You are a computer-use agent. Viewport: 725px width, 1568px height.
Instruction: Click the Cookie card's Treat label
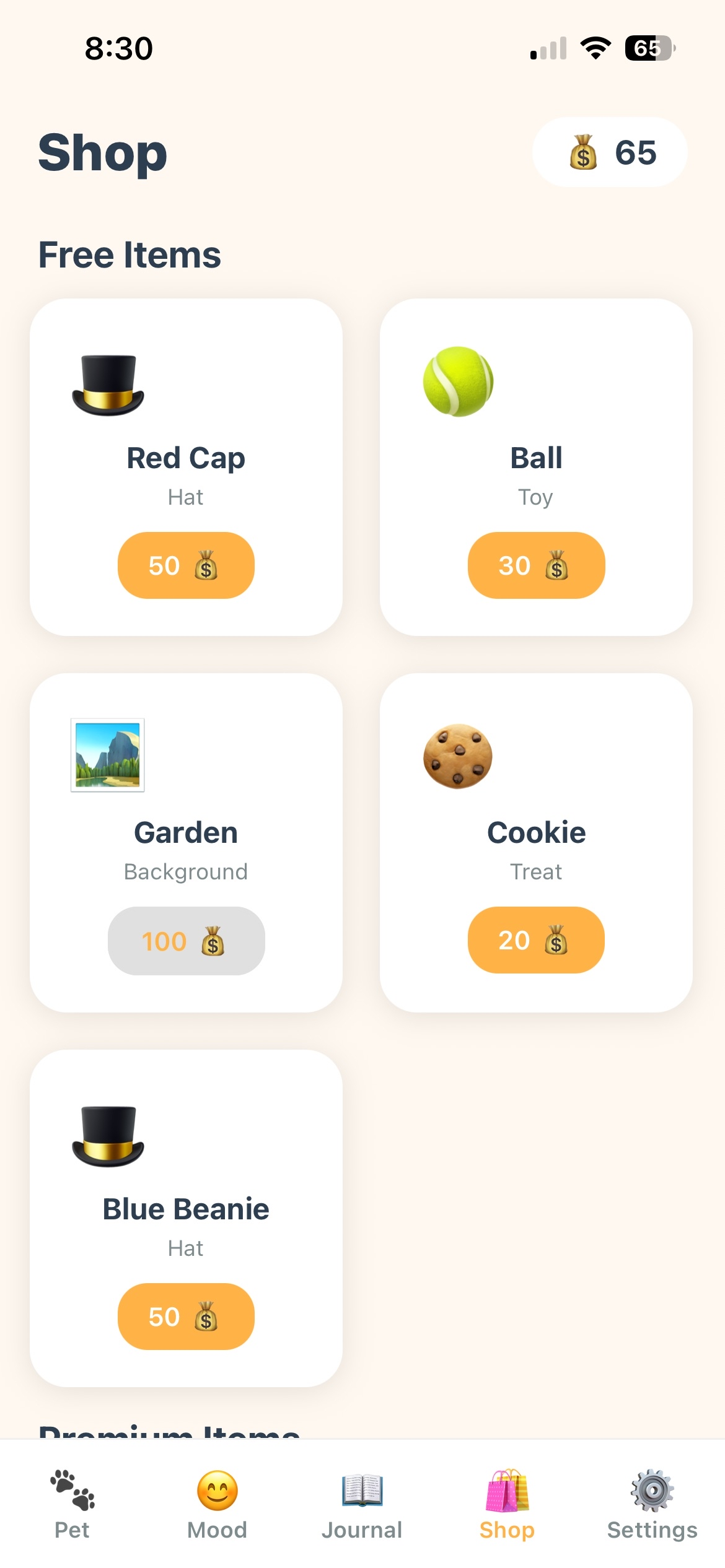[535, 871]
